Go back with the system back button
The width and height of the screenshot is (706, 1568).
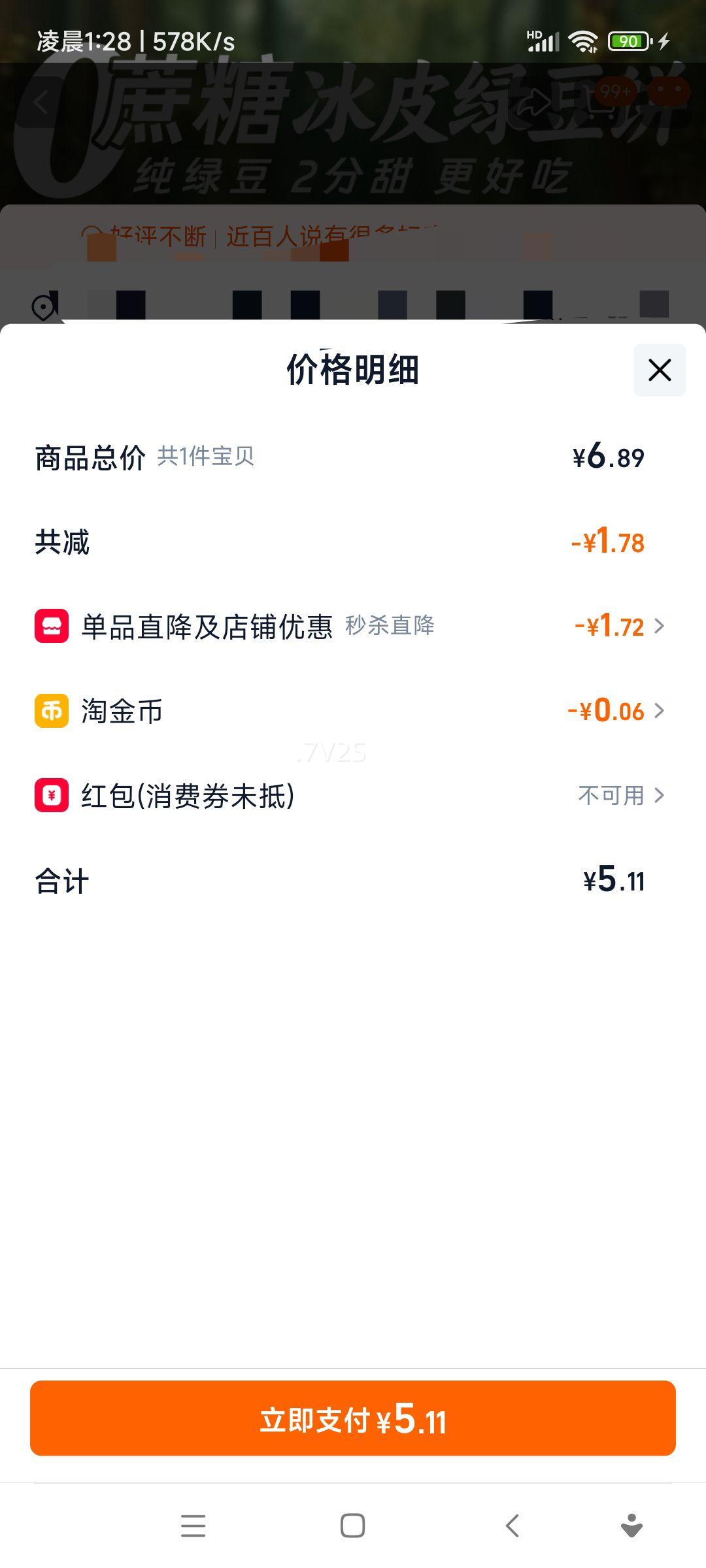[x=513, y=1526]
